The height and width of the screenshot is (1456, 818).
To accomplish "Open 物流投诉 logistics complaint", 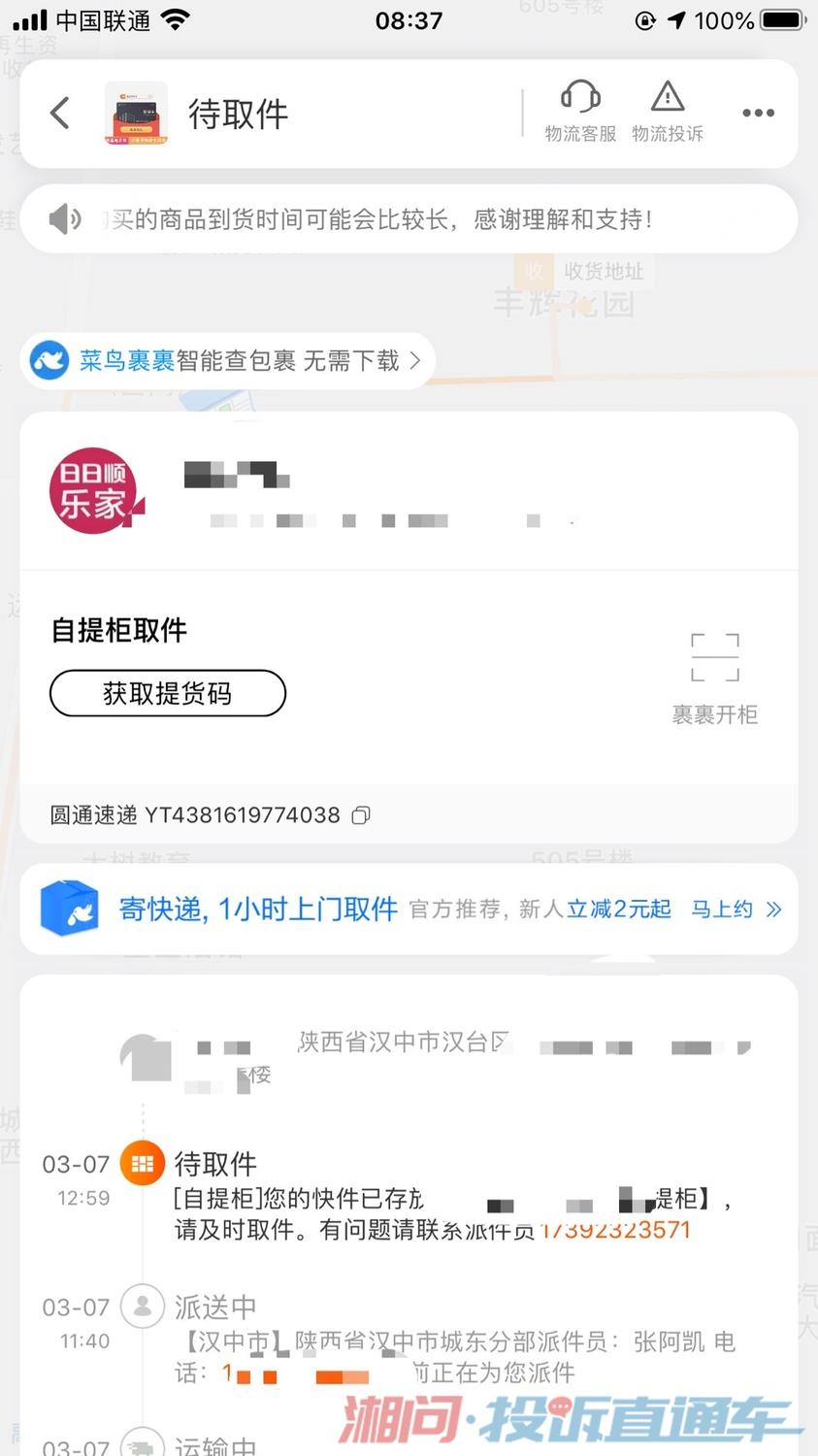I will pyautogui.click(x=667, y=113).
